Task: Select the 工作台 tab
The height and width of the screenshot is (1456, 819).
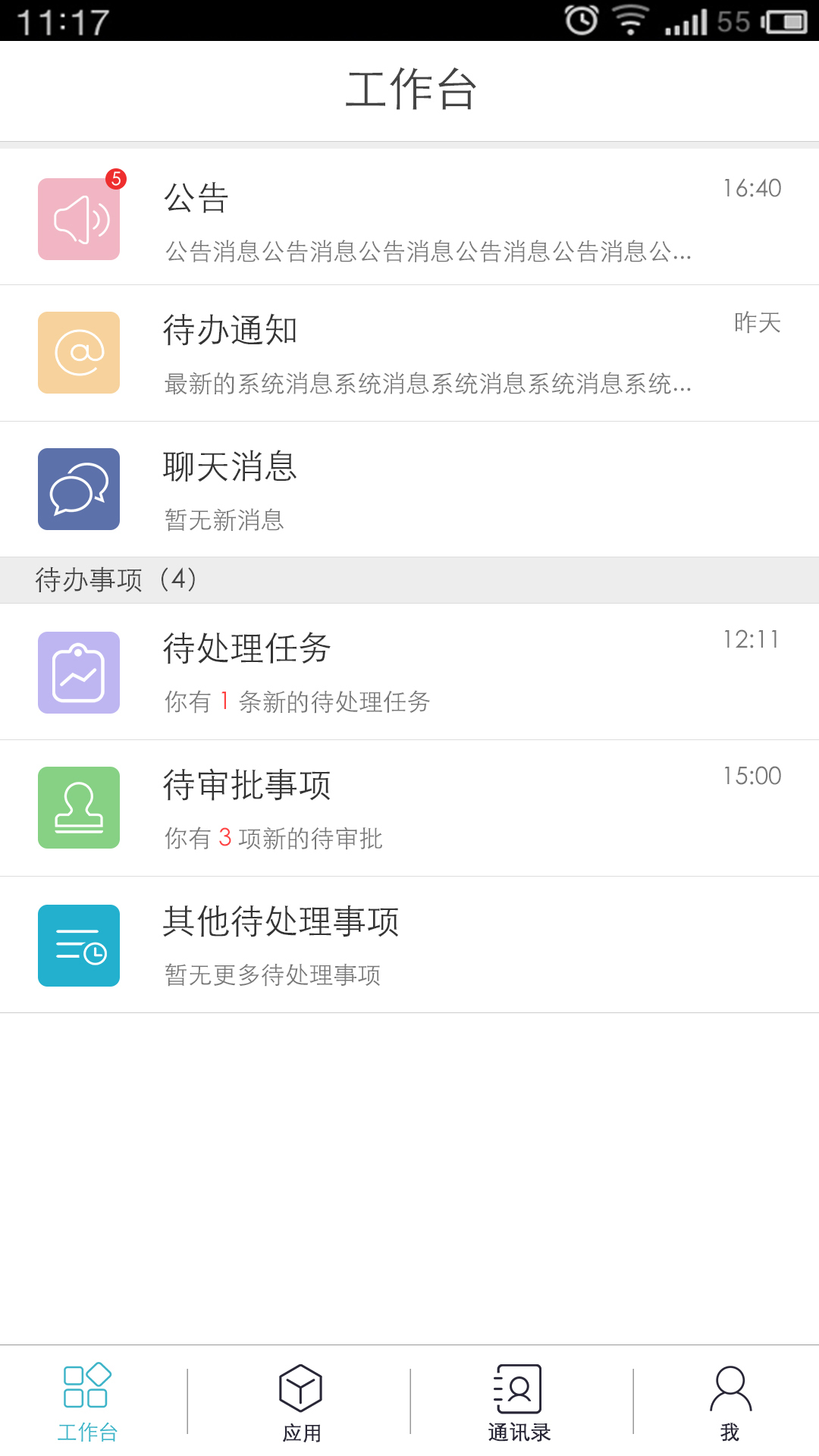Action: tap(88, 1401)
